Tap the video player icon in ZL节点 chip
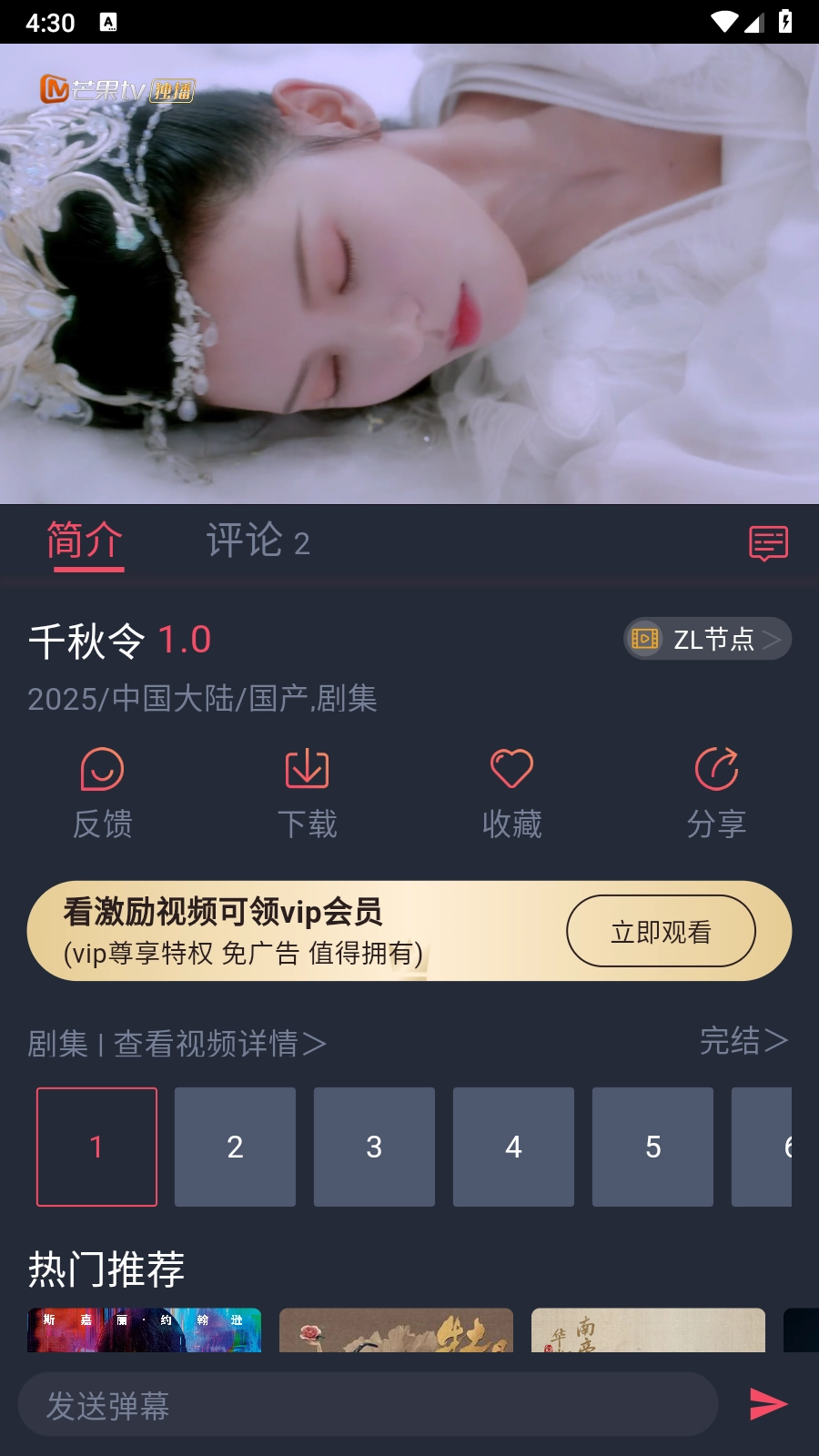The image size is (819, 1456). point(644,639)
